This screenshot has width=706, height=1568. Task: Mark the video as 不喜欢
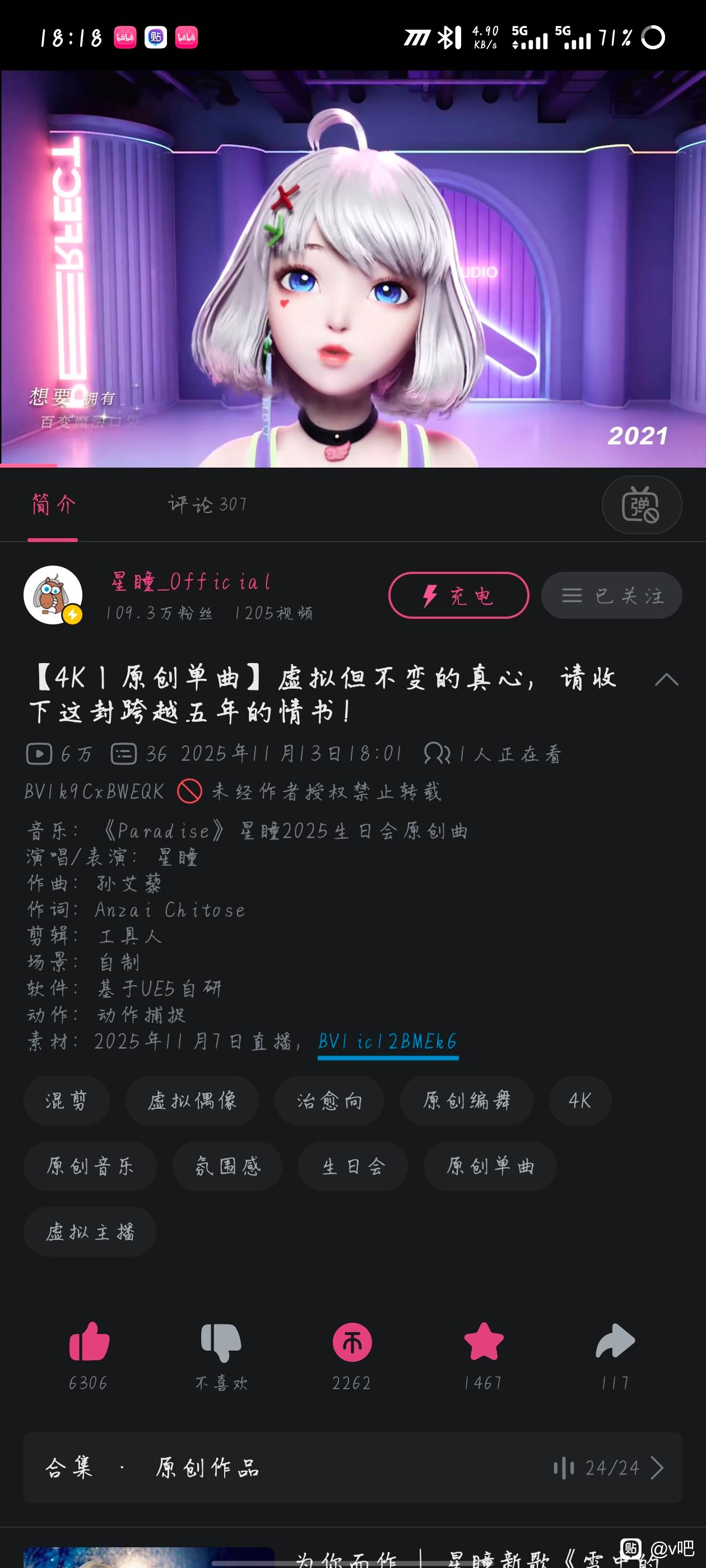(221, 1342)
